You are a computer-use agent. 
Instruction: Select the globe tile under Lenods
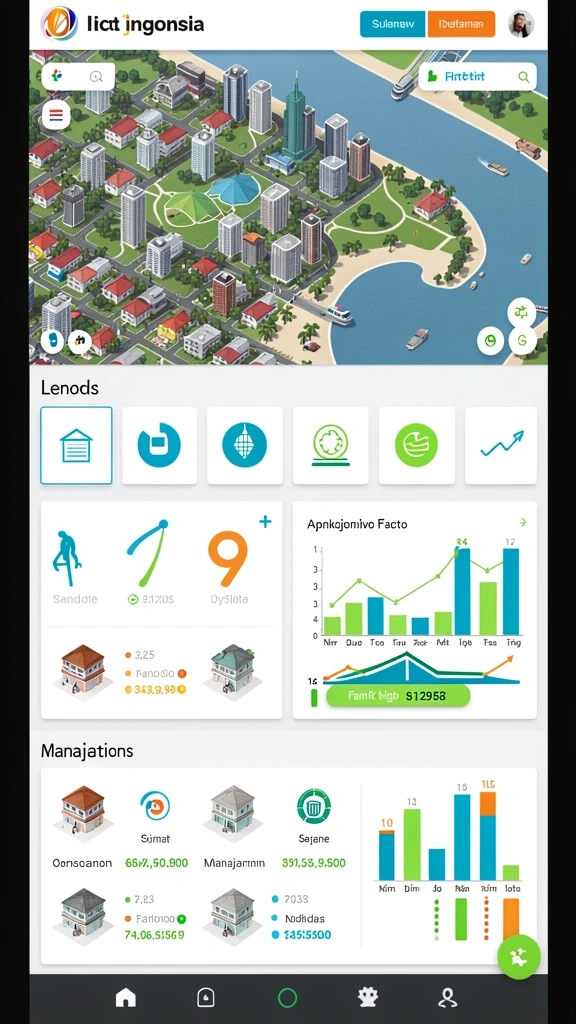(x=244, y=445)
